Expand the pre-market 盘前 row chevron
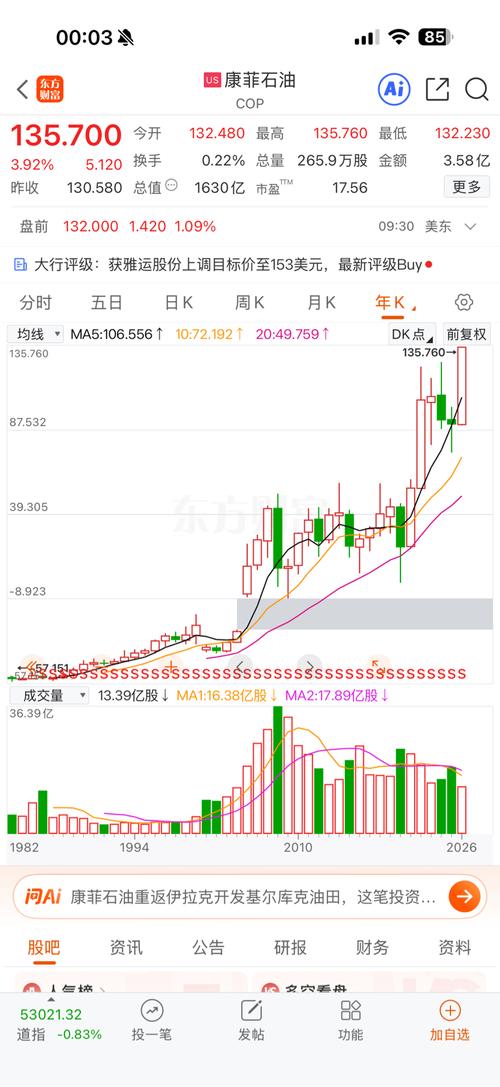 click(x=471, y=227)
